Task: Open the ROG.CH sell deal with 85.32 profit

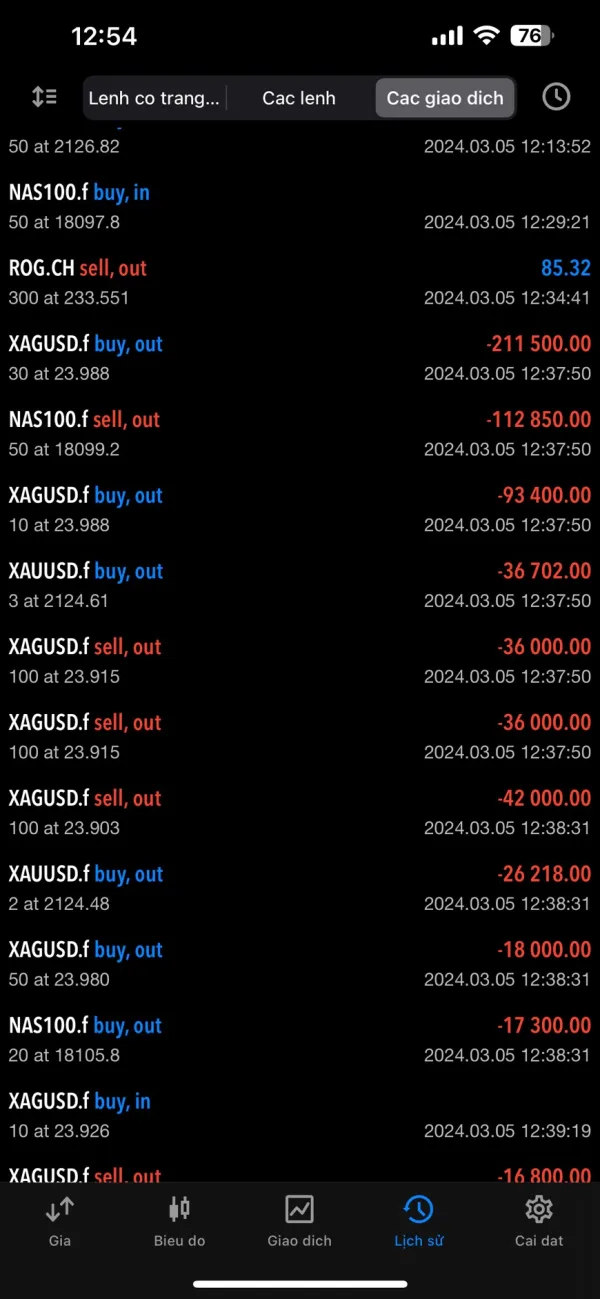Action: (x=300, y=282)
